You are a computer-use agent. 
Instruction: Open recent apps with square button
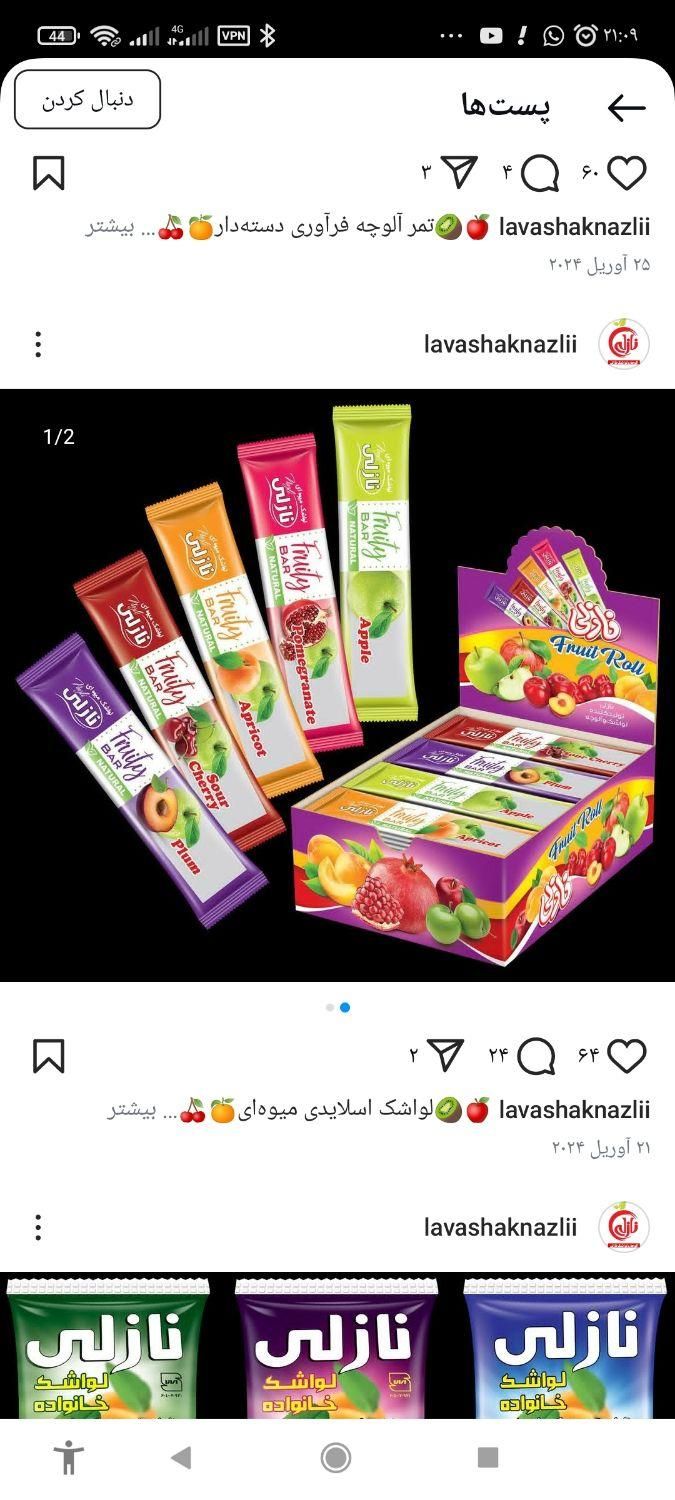[488, 1457]
